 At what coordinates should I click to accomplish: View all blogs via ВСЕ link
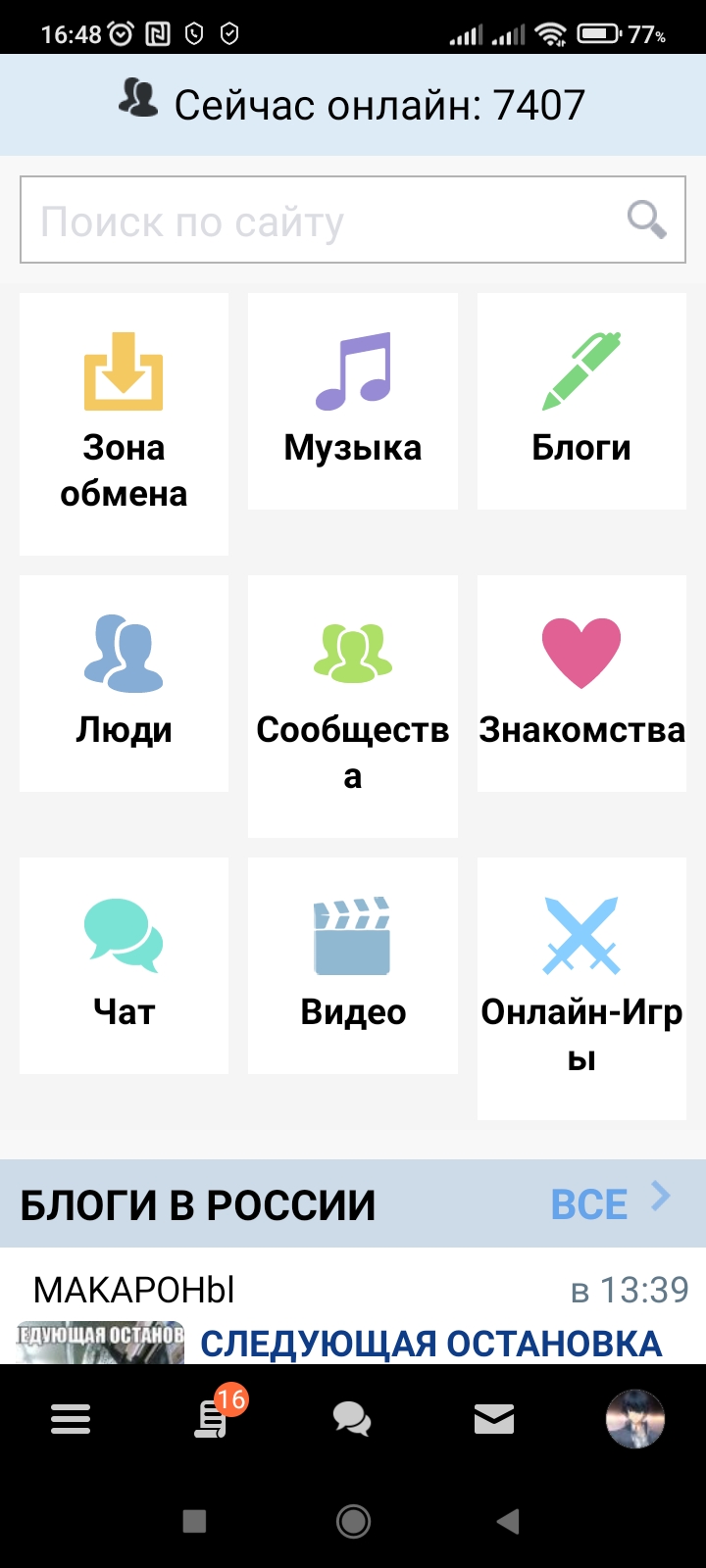click(608, 1203)
